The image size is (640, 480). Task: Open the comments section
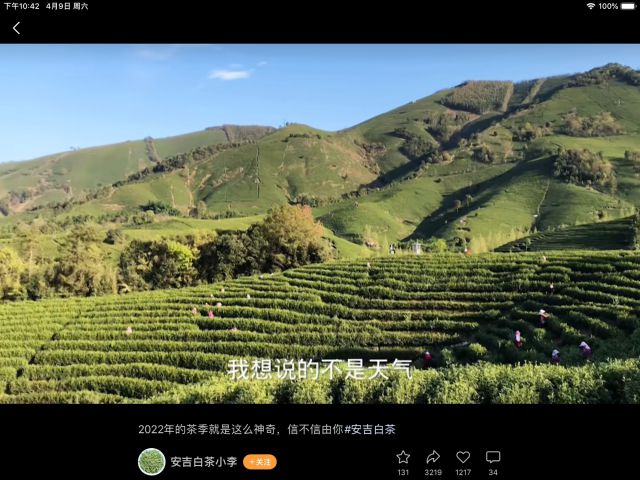tap(493, 457)
